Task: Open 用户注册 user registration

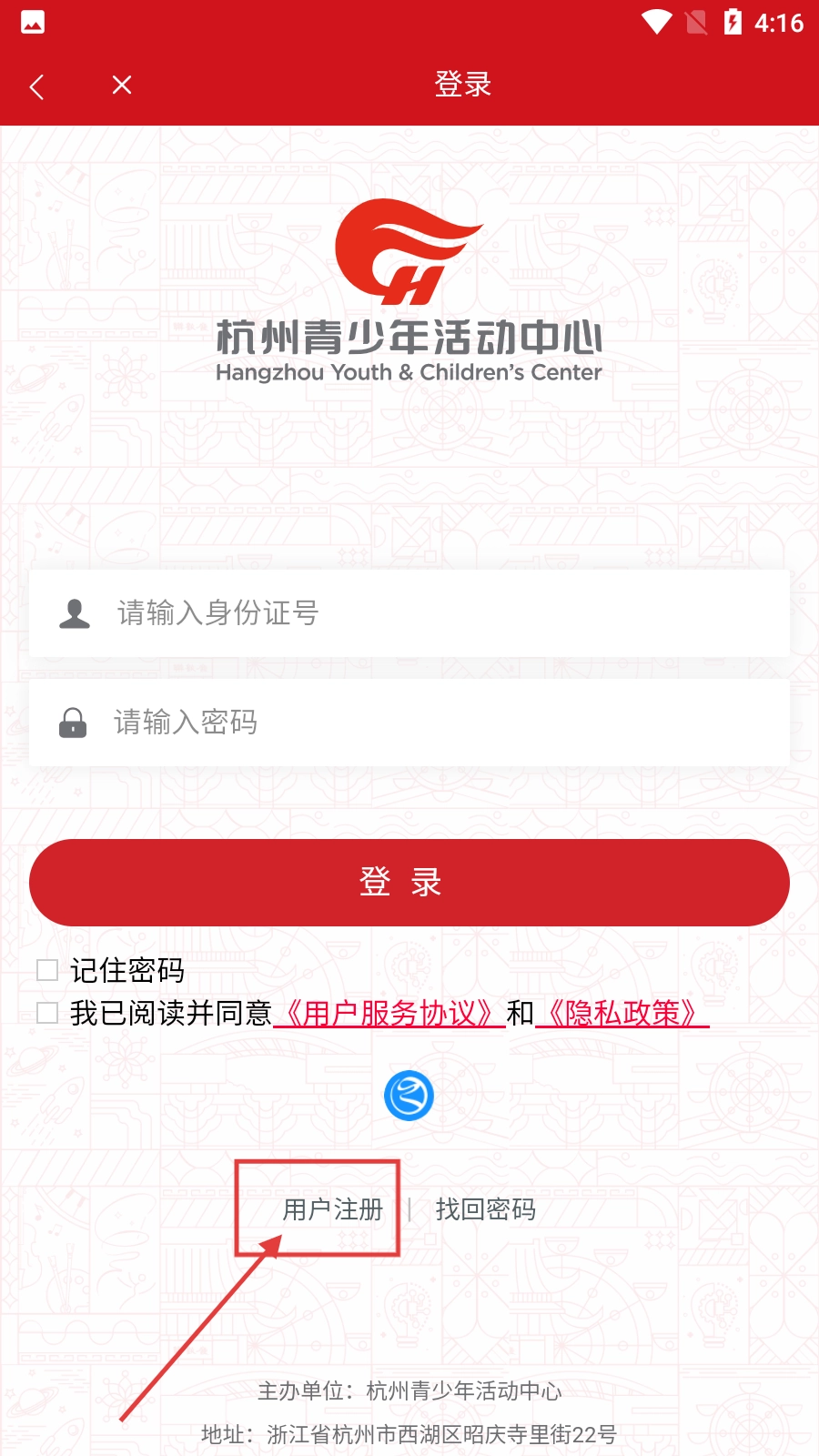Action: [x=332, y=1209]
